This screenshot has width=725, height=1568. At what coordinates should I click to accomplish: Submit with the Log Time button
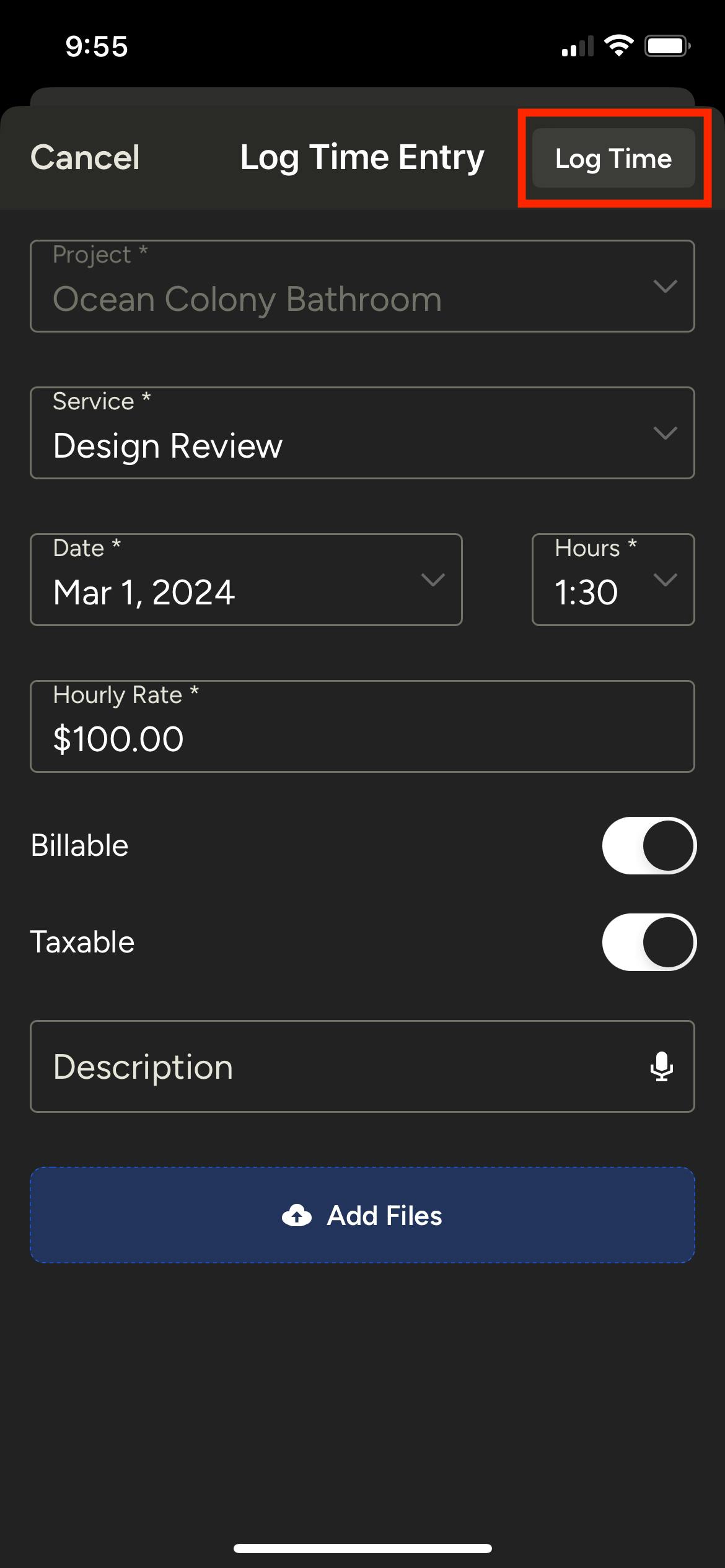[613, 158]
